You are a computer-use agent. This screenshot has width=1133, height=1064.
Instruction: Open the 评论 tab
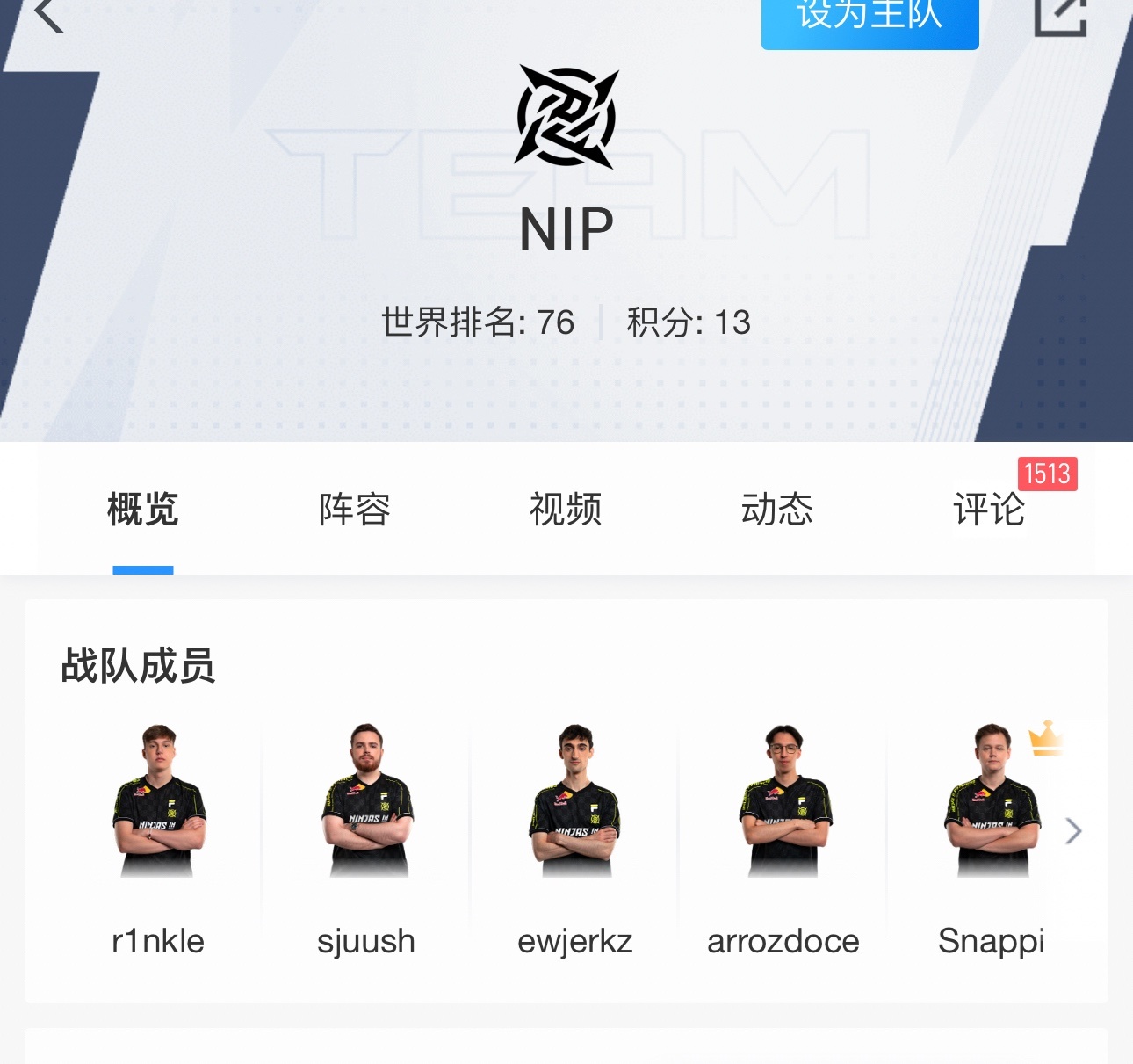(989, 510)
